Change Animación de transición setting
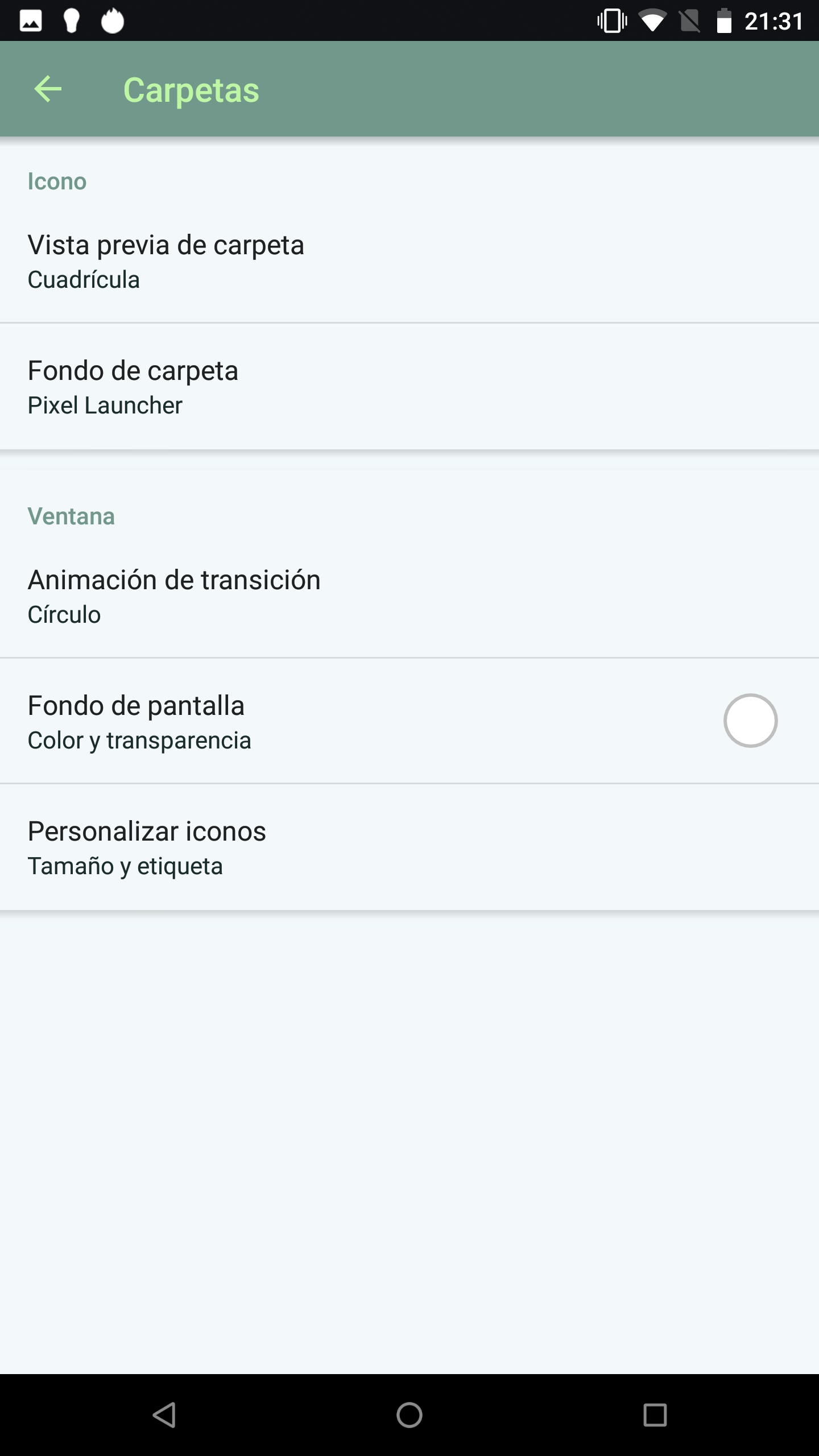819x1456 pixels. click(x=409, y=596)
